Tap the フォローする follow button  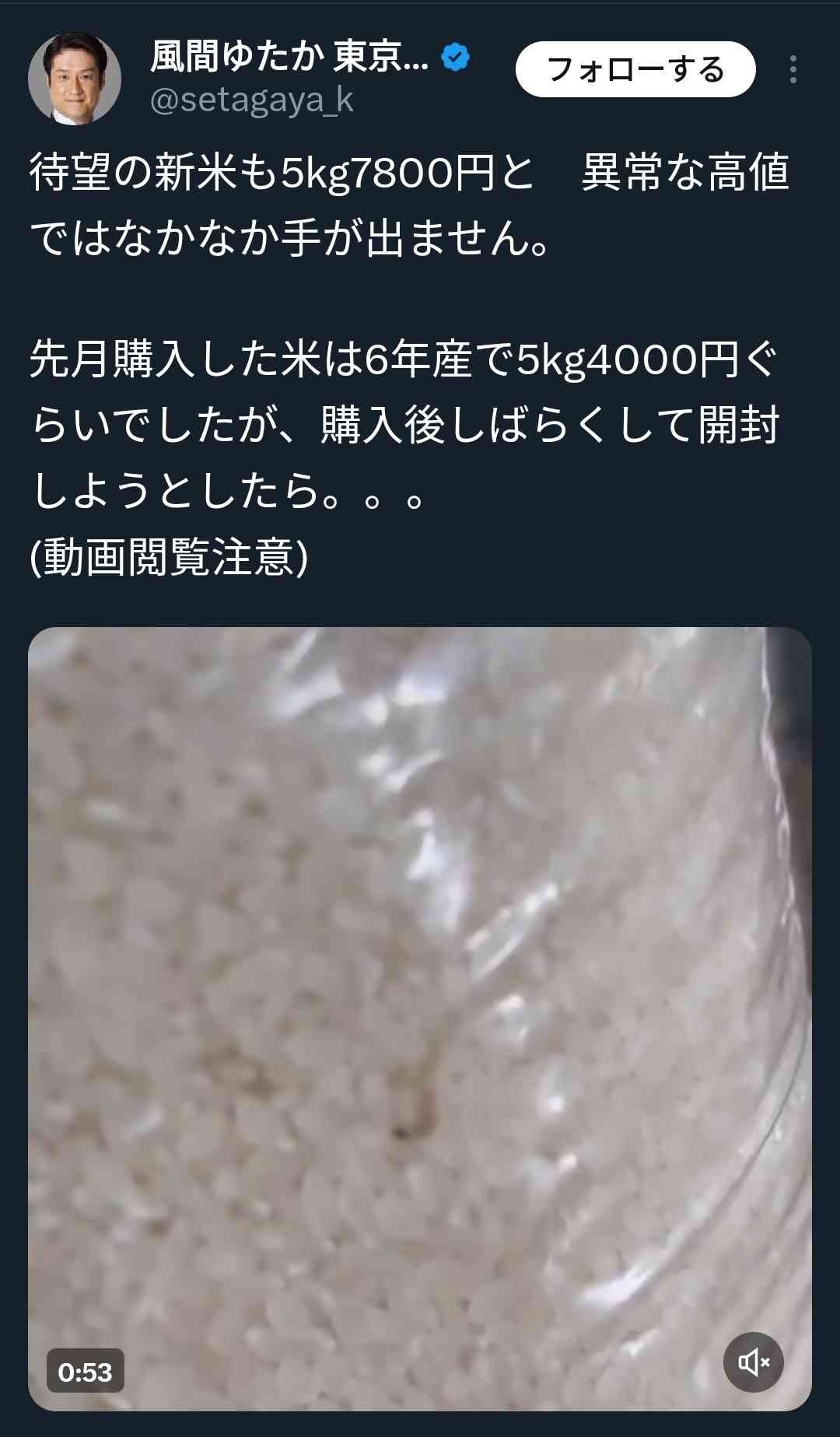(x=635, y=70)
